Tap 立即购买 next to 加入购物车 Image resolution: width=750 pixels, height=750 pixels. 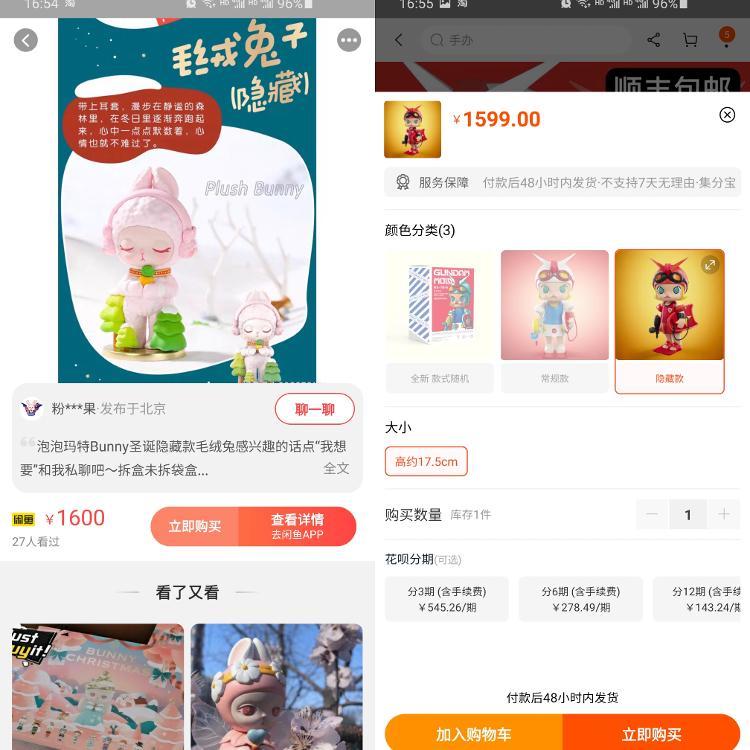click(651, 733)
